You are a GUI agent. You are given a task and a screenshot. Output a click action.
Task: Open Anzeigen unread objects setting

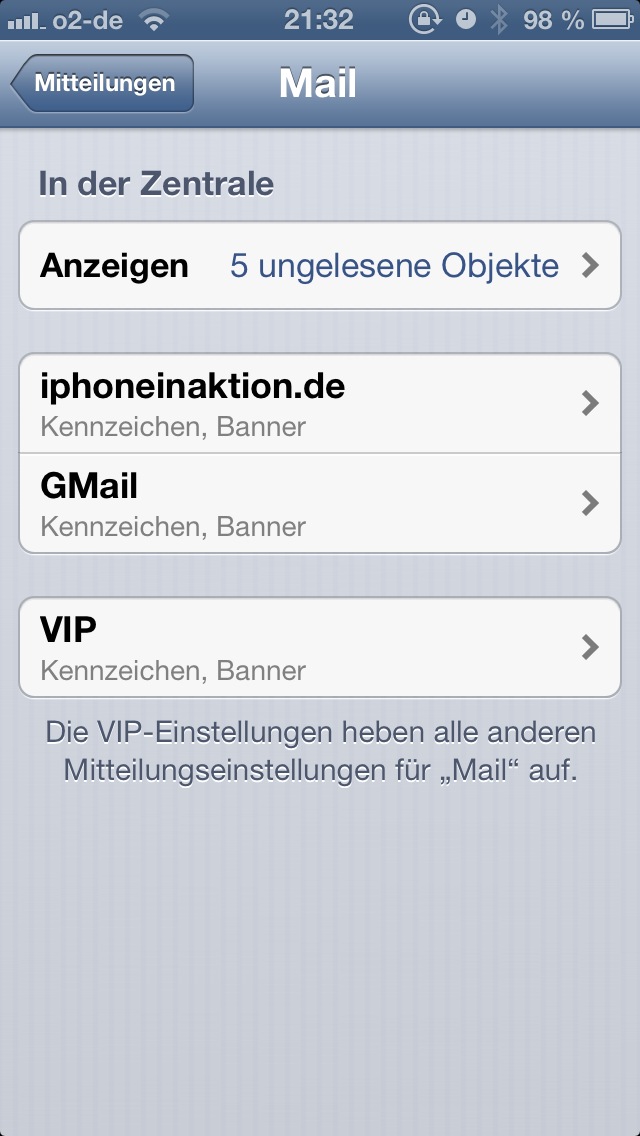pyautogui.click(x=320, y=266)
